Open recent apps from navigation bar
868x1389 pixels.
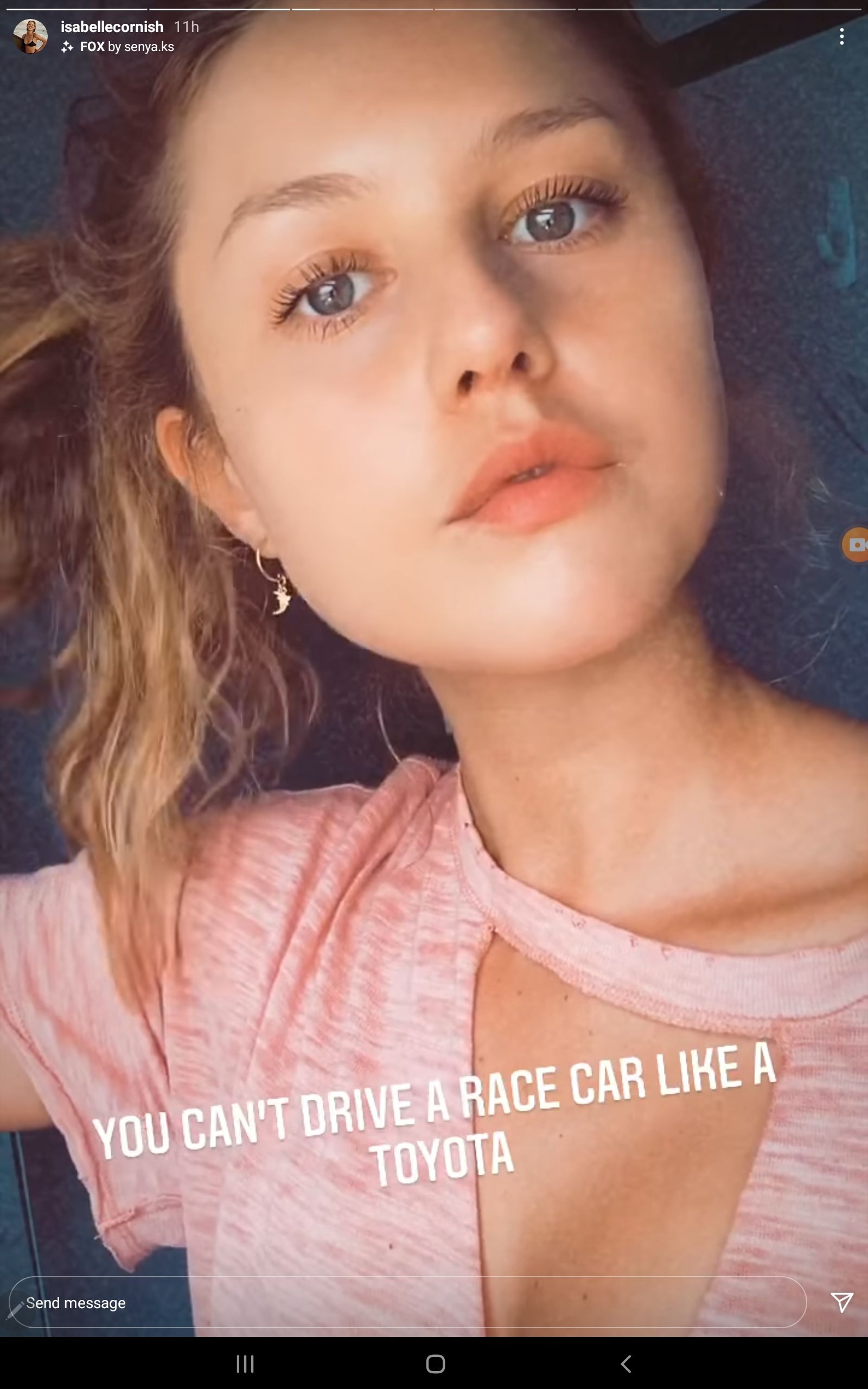245,1363
